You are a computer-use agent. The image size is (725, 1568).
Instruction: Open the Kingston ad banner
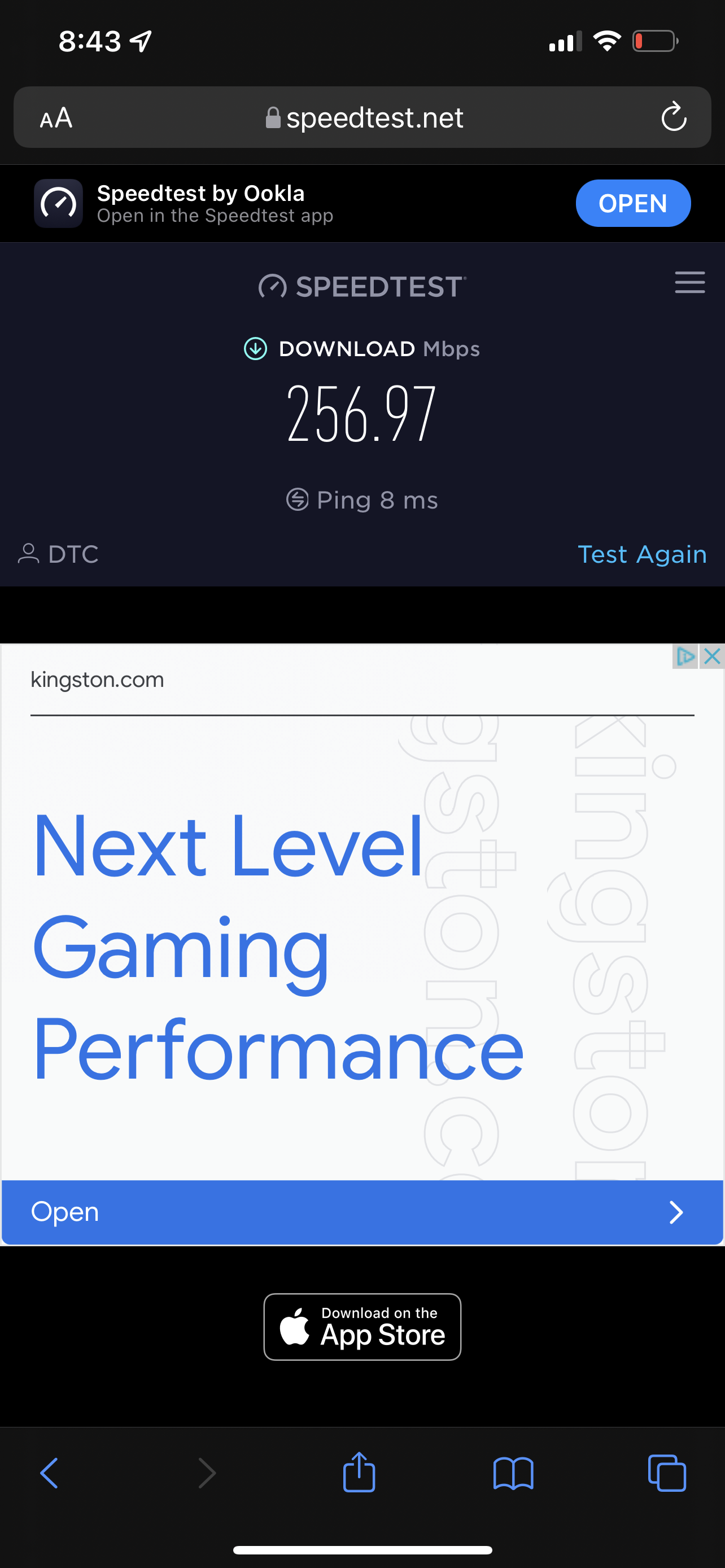coord(362,1212)
